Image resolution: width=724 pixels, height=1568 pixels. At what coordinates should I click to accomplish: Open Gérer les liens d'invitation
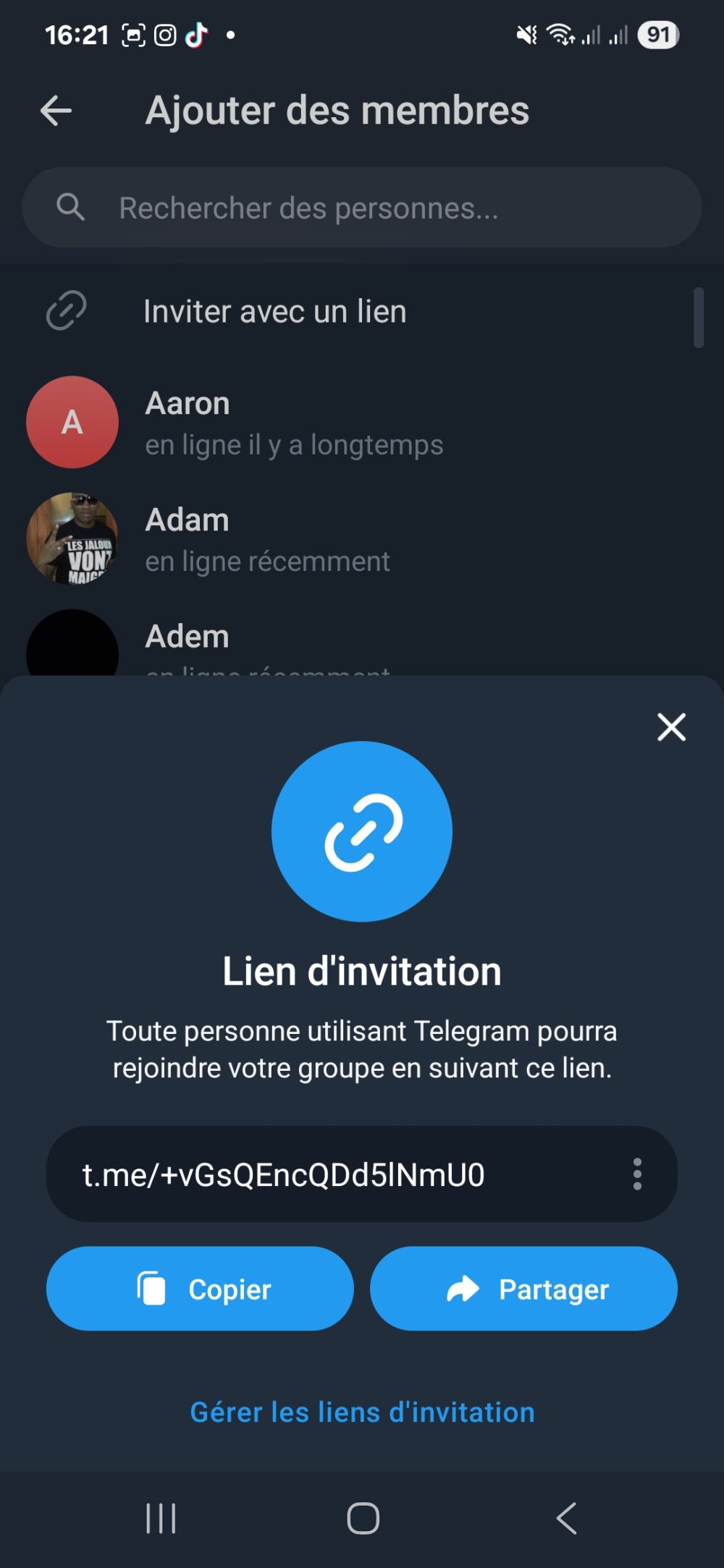362,1412
